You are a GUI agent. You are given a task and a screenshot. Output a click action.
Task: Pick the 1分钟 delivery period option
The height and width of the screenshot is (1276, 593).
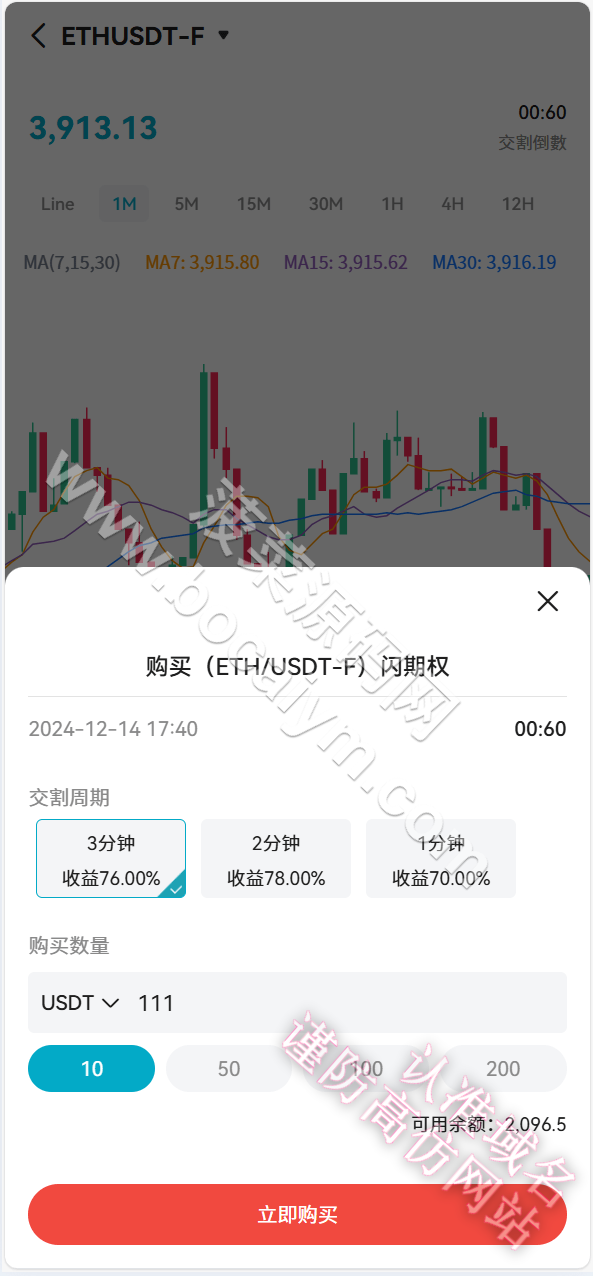click(x=441, y=858)
